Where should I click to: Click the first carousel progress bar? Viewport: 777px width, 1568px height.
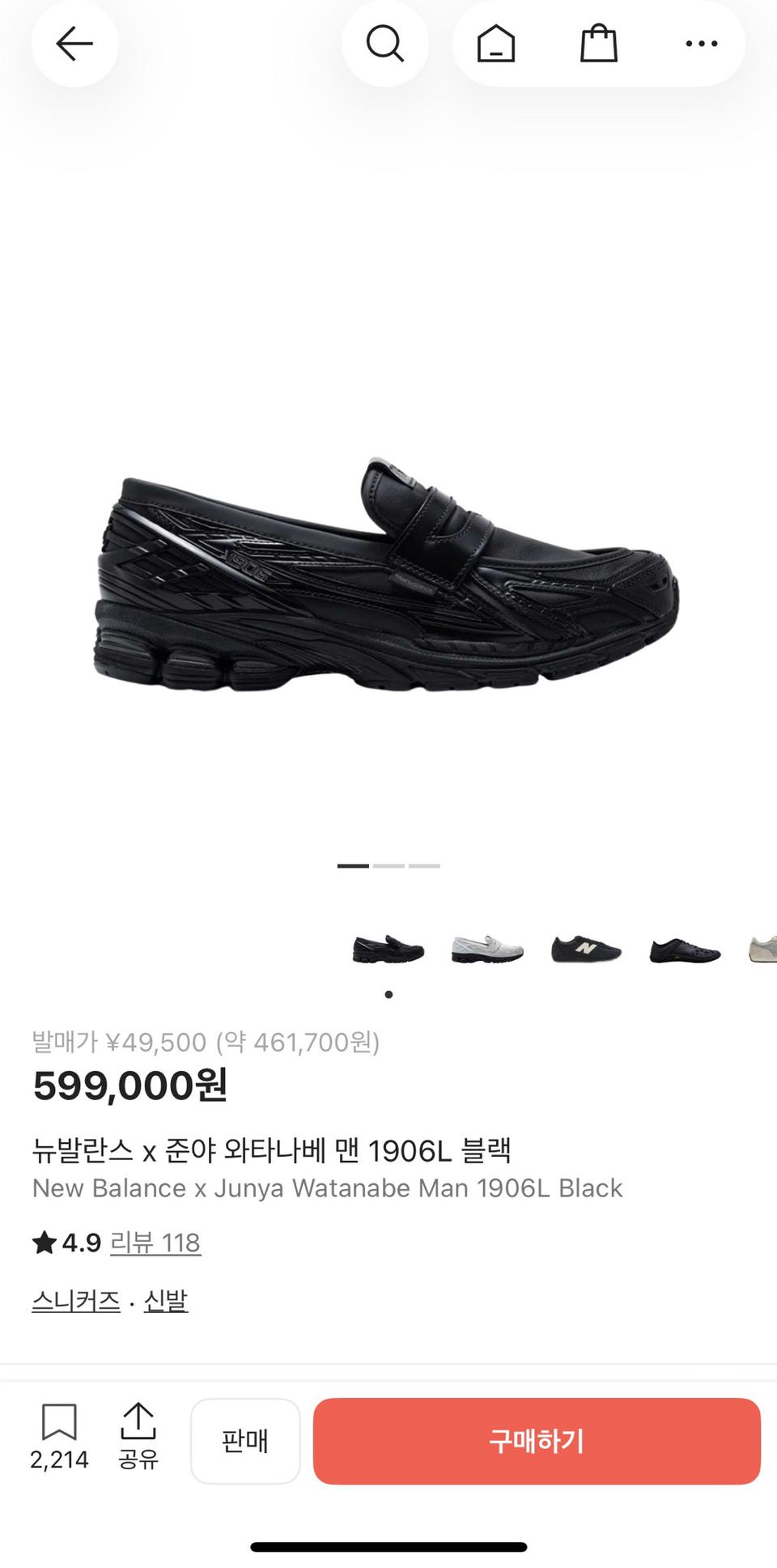[x=353, y=865]
